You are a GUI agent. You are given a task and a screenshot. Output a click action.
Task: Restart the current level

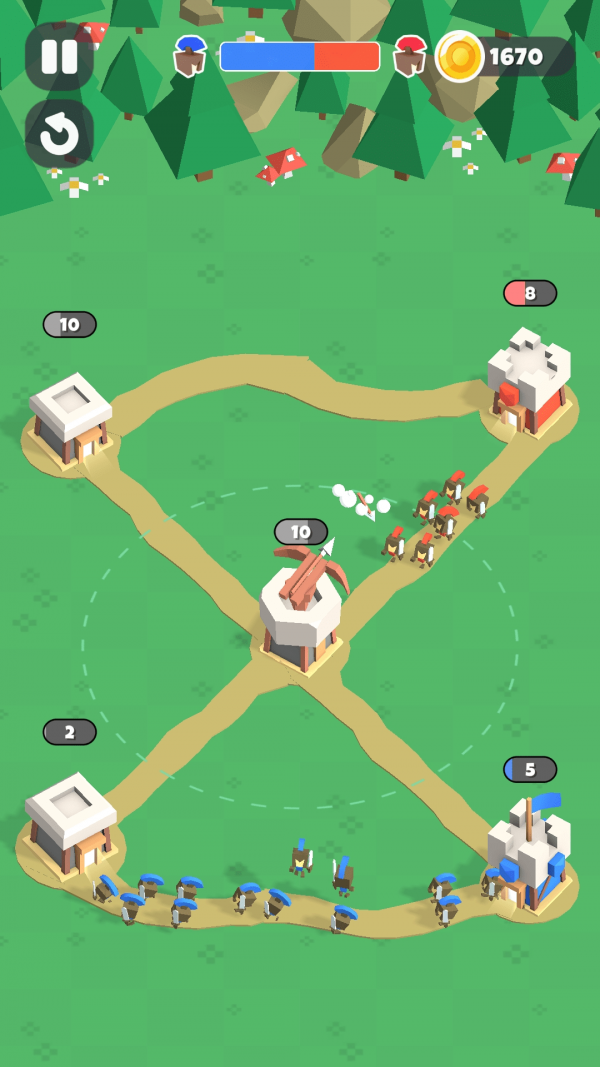coord(59,133)
